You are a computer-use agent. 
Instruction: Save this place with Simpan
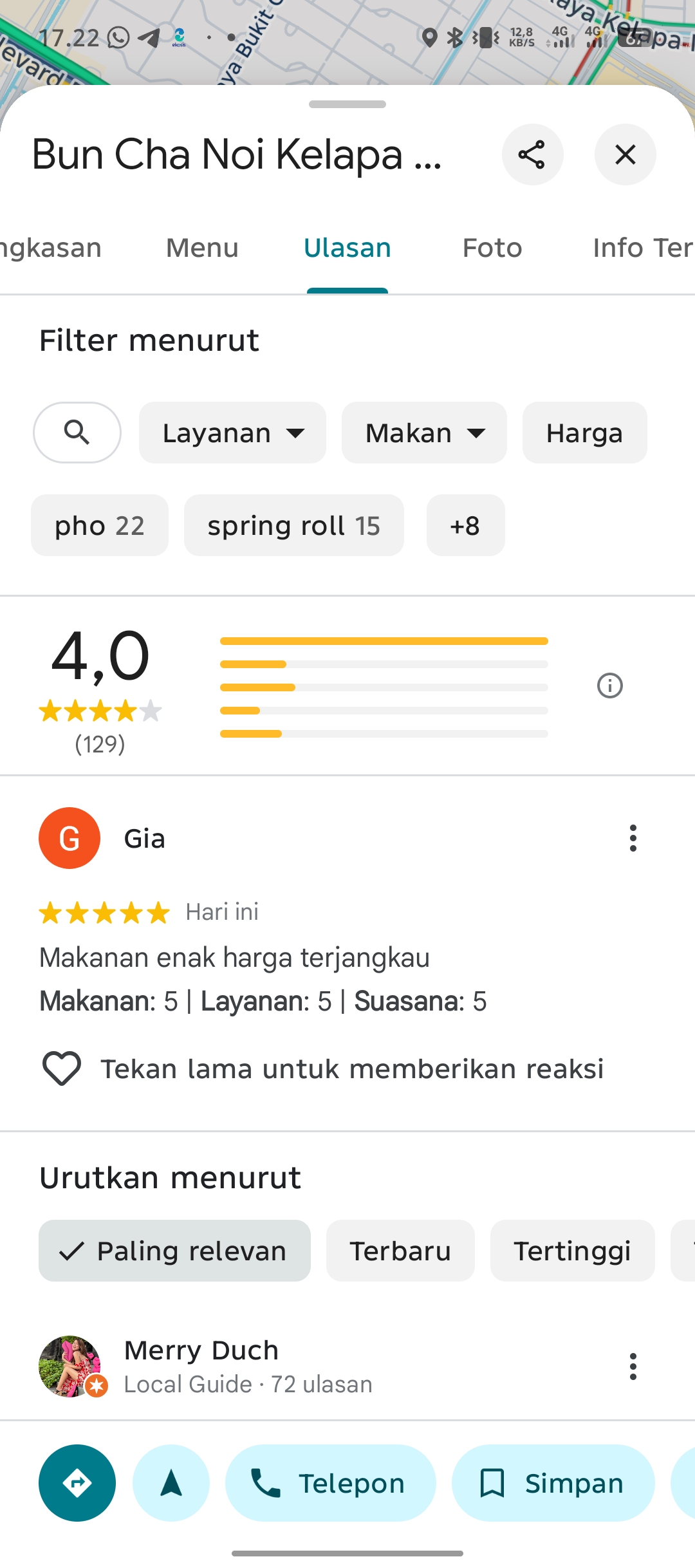tap(553, 1483)
